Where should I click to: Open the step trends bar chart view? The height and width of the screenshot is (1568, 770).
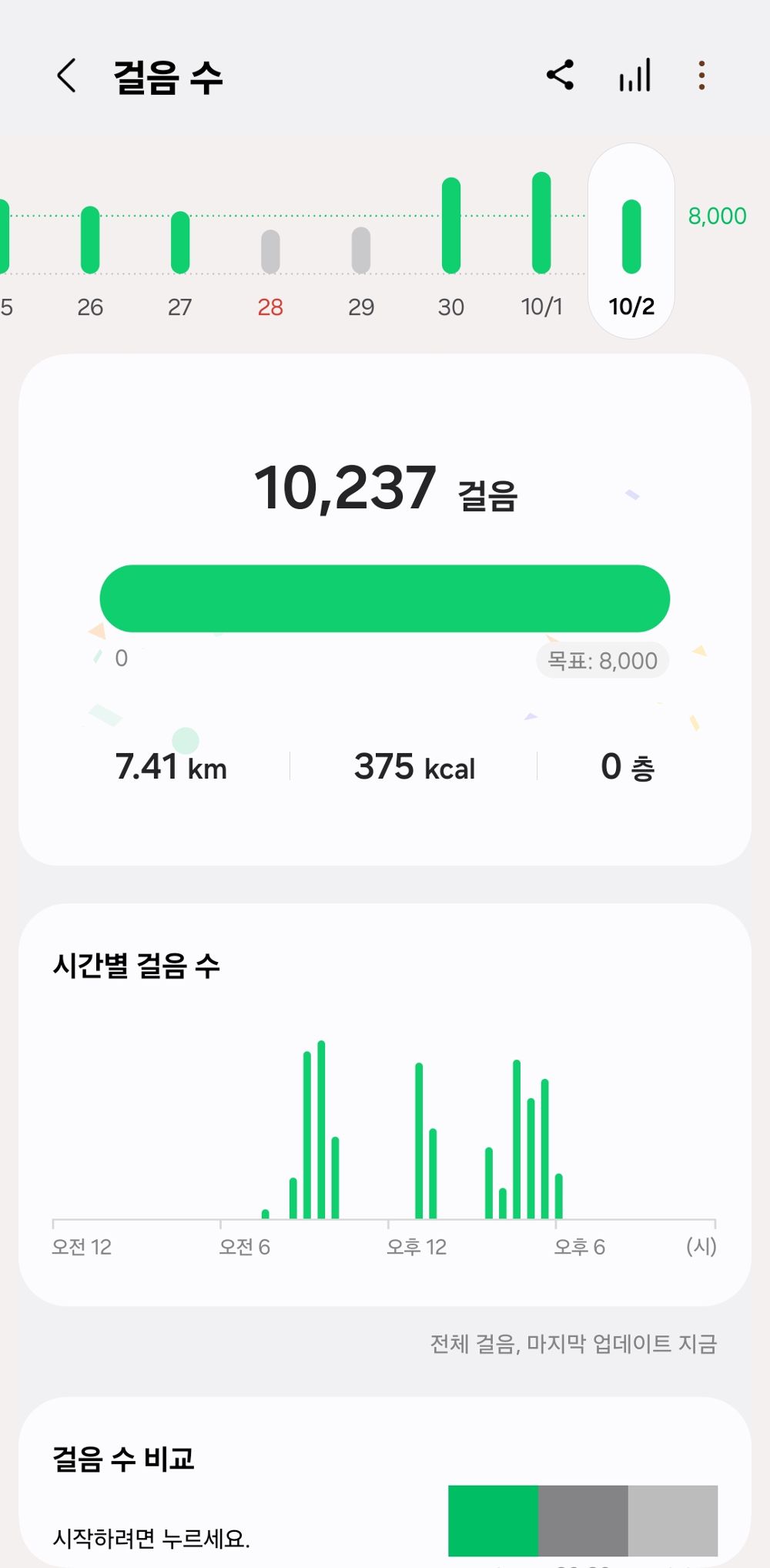pos(633,75)
